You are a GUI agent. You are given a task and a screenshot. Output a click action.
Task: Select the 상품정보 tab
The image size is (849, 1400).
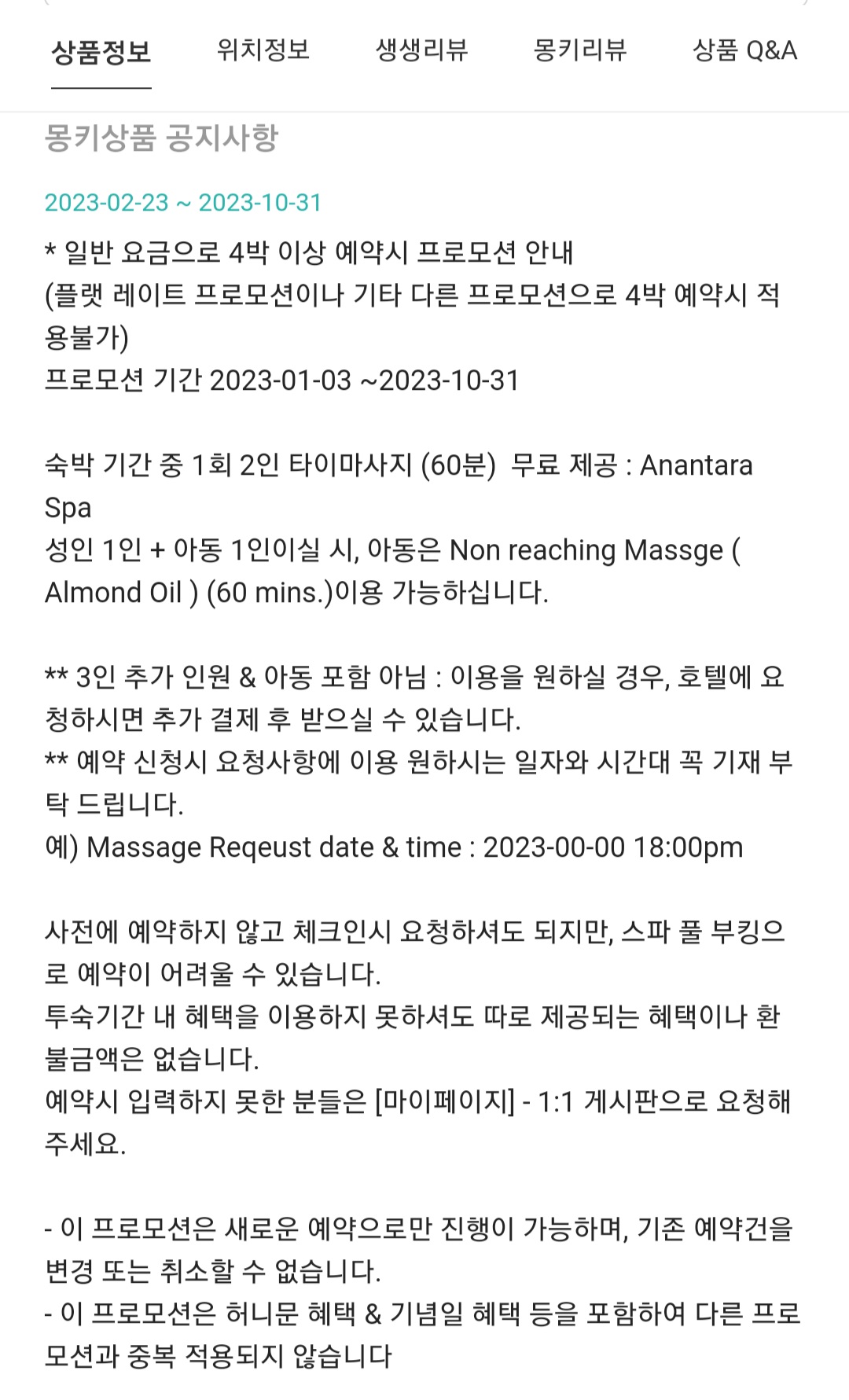pos(101,52)
